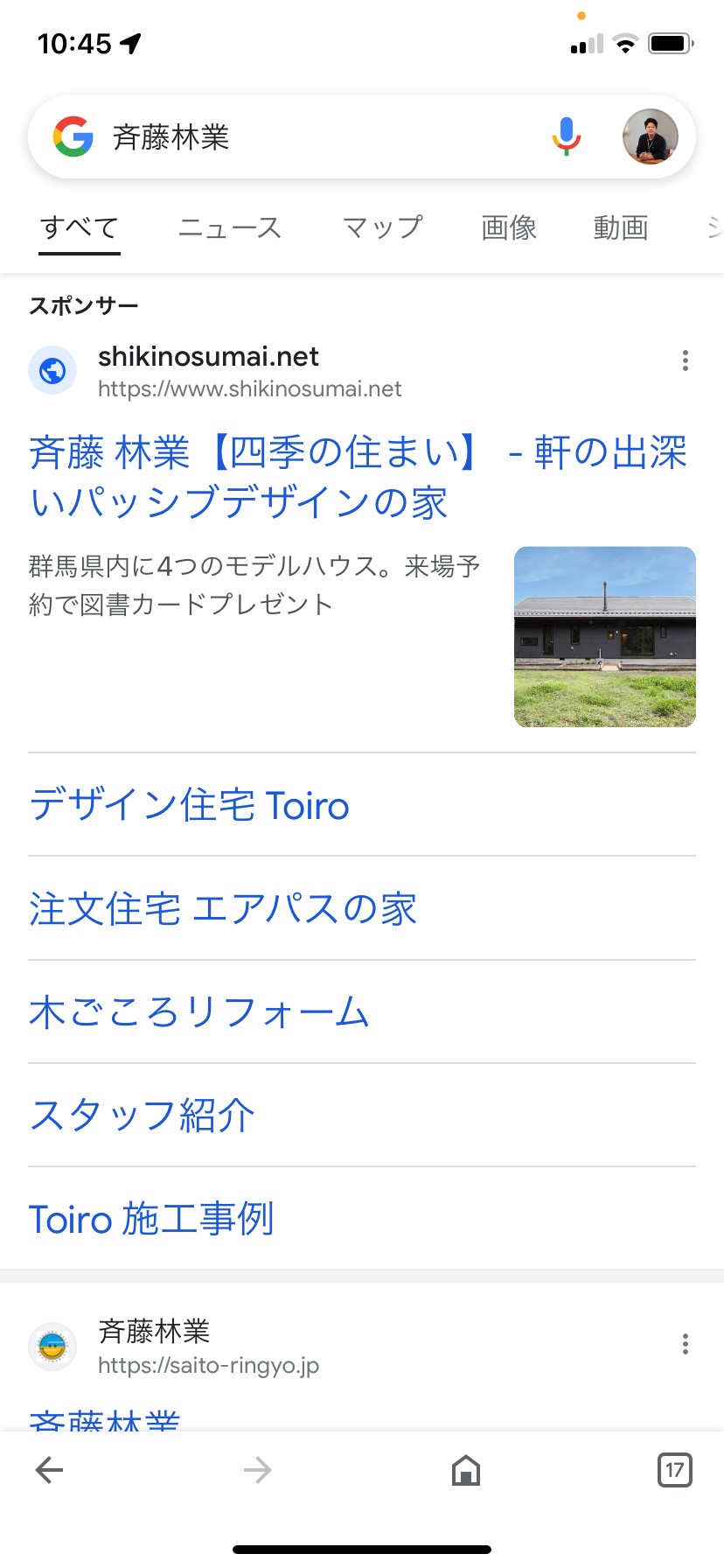This screenshot has width=724, height=1568.
Task: Switch to the ニュース tab
Action: [230, 227]
